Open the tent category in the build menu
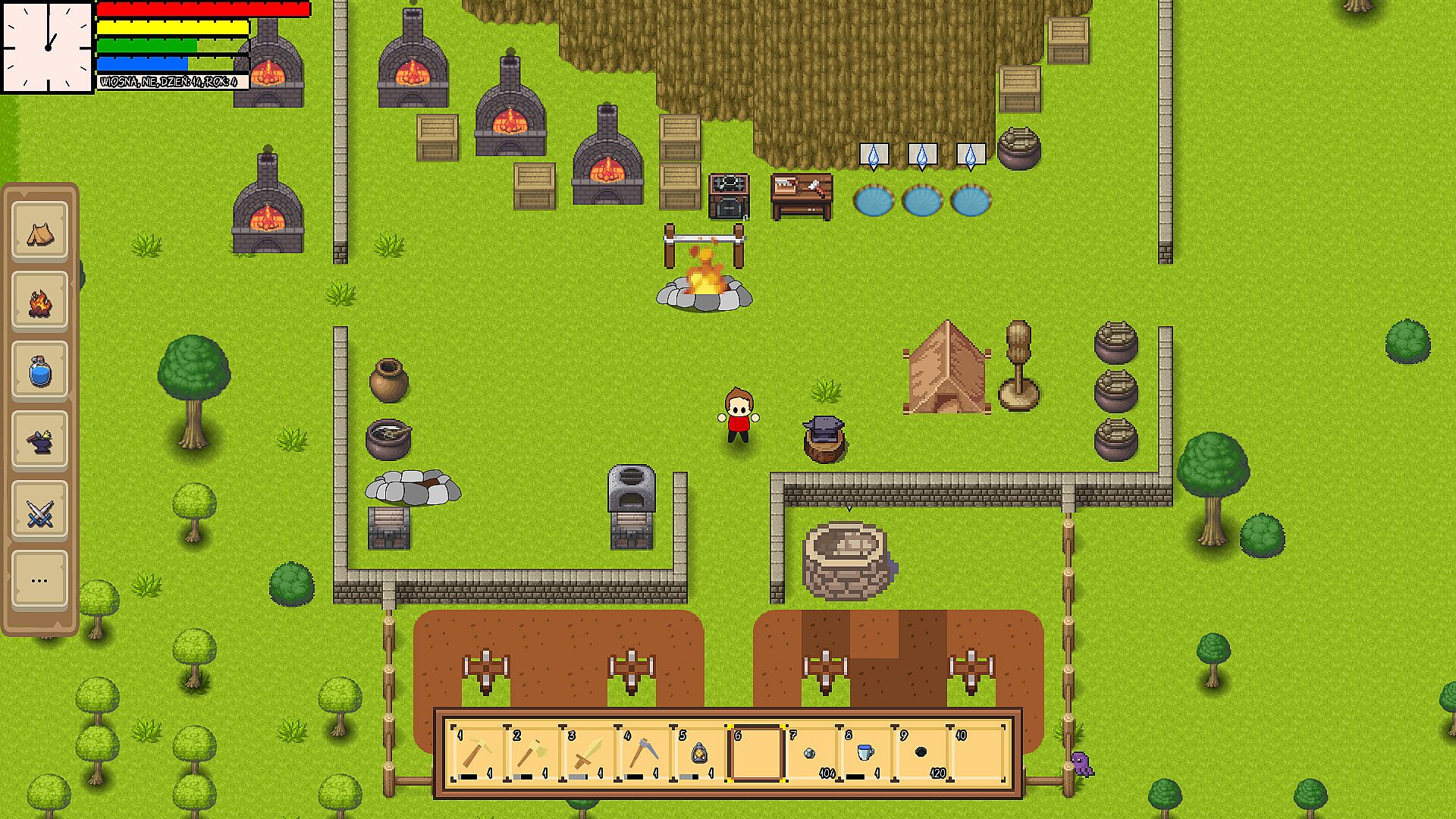 click(39, 231)
